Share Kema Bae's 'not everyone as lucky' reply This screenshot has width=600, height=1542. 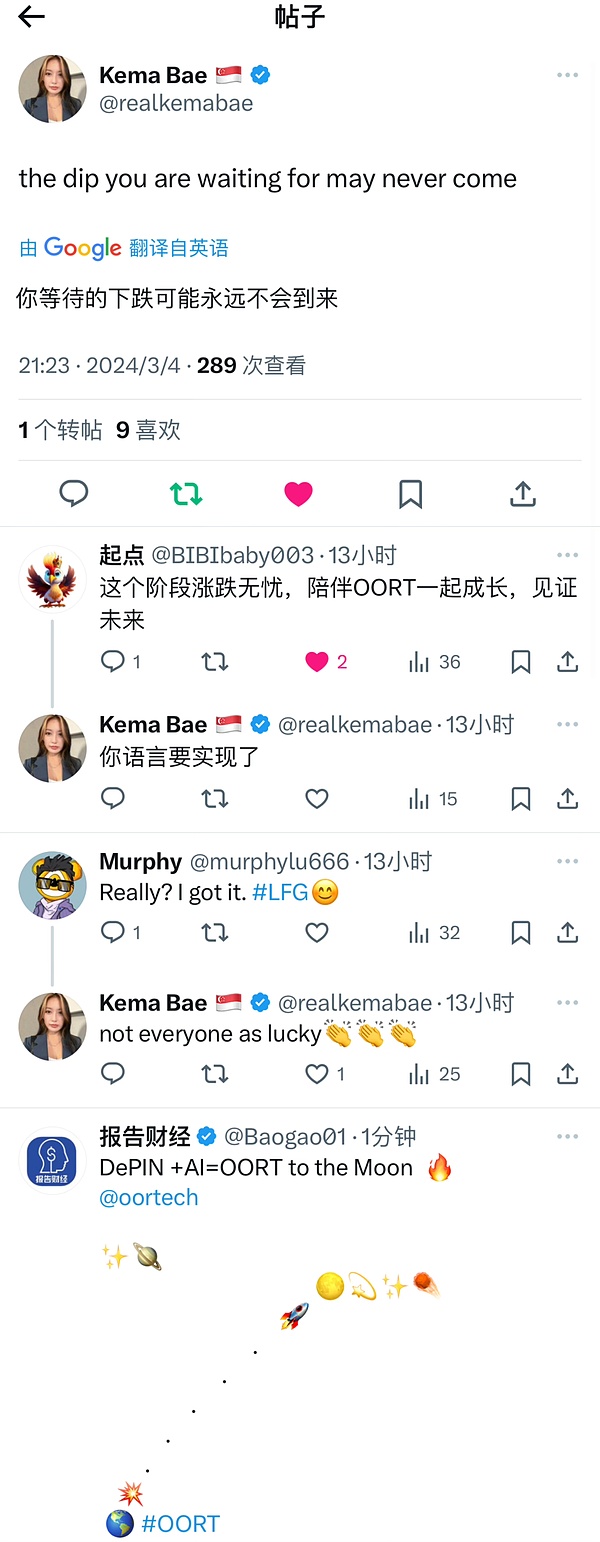(567, 1074)
